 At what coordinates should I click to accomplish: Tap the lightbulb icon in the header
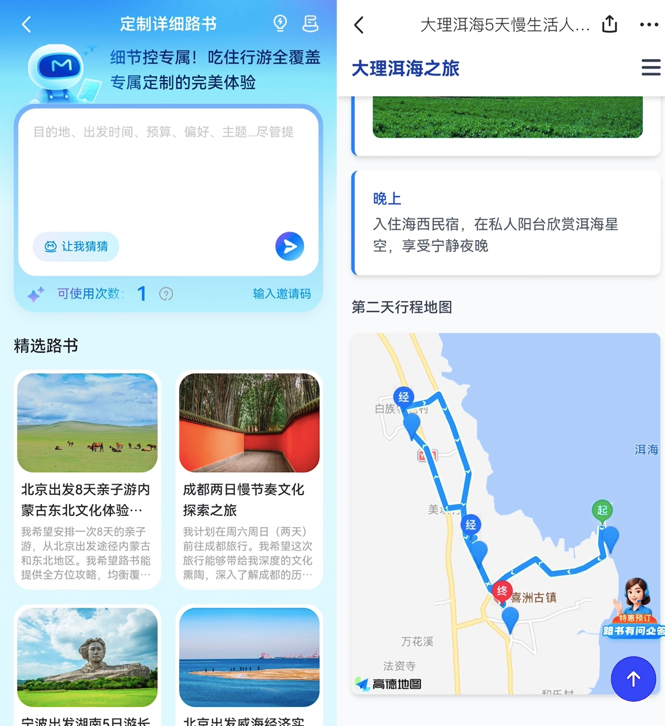(280, 23)
